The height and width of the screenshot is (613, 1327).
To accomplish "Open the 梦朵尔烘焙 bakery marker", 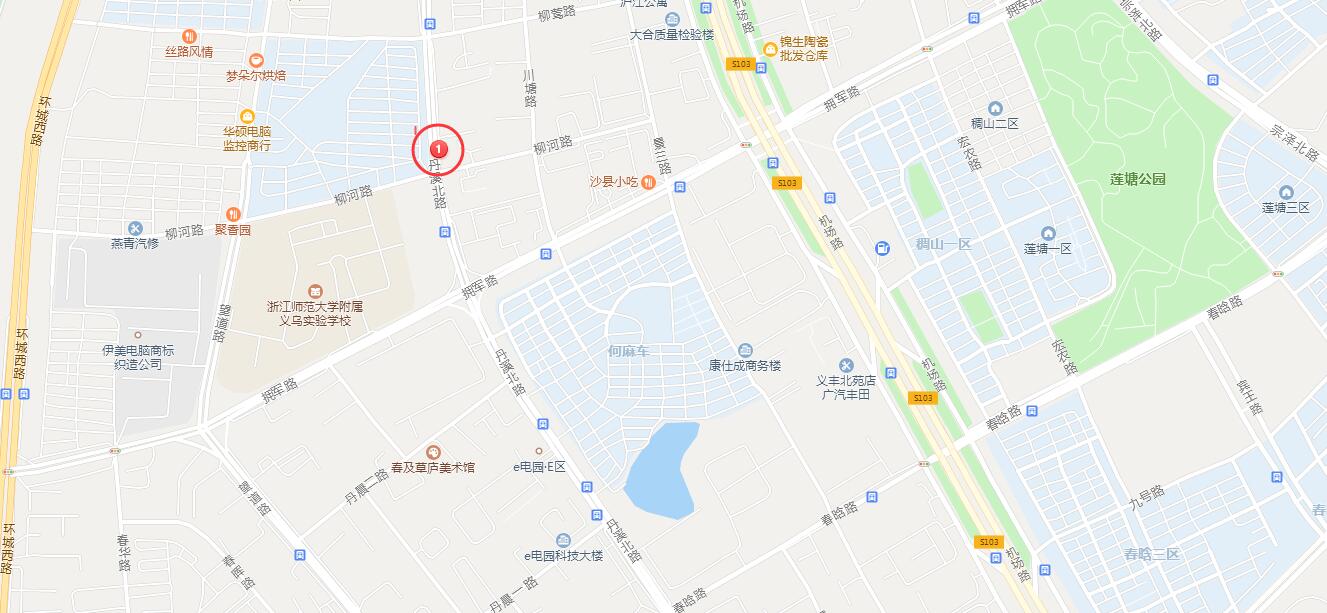I will (256, 60).
